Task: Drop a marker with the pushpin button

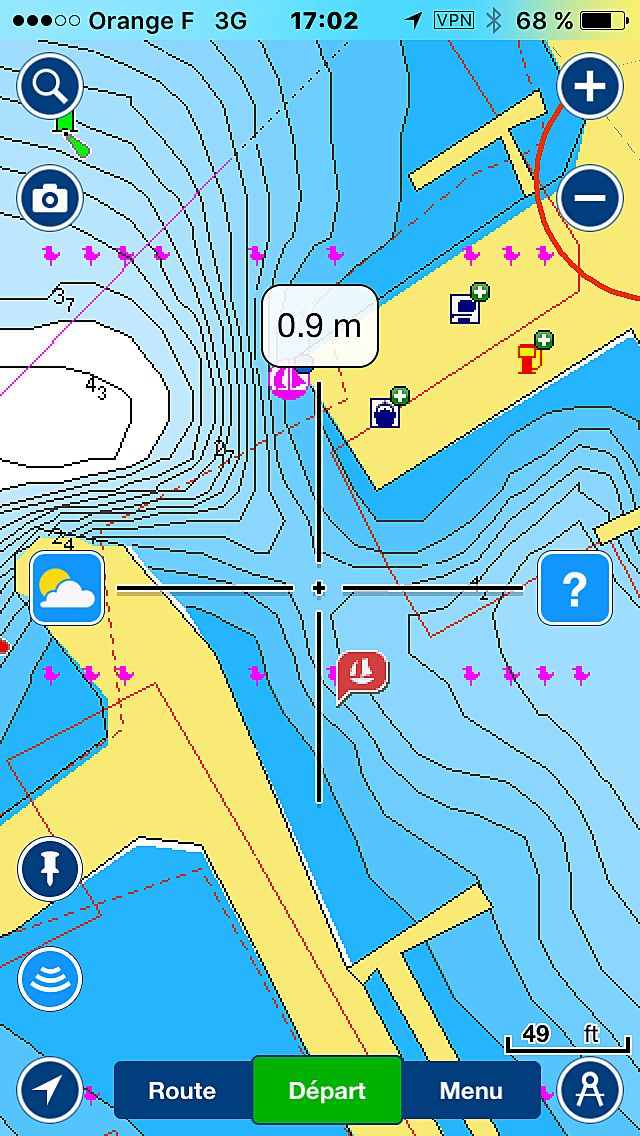Action: click(x=50, y=869)
